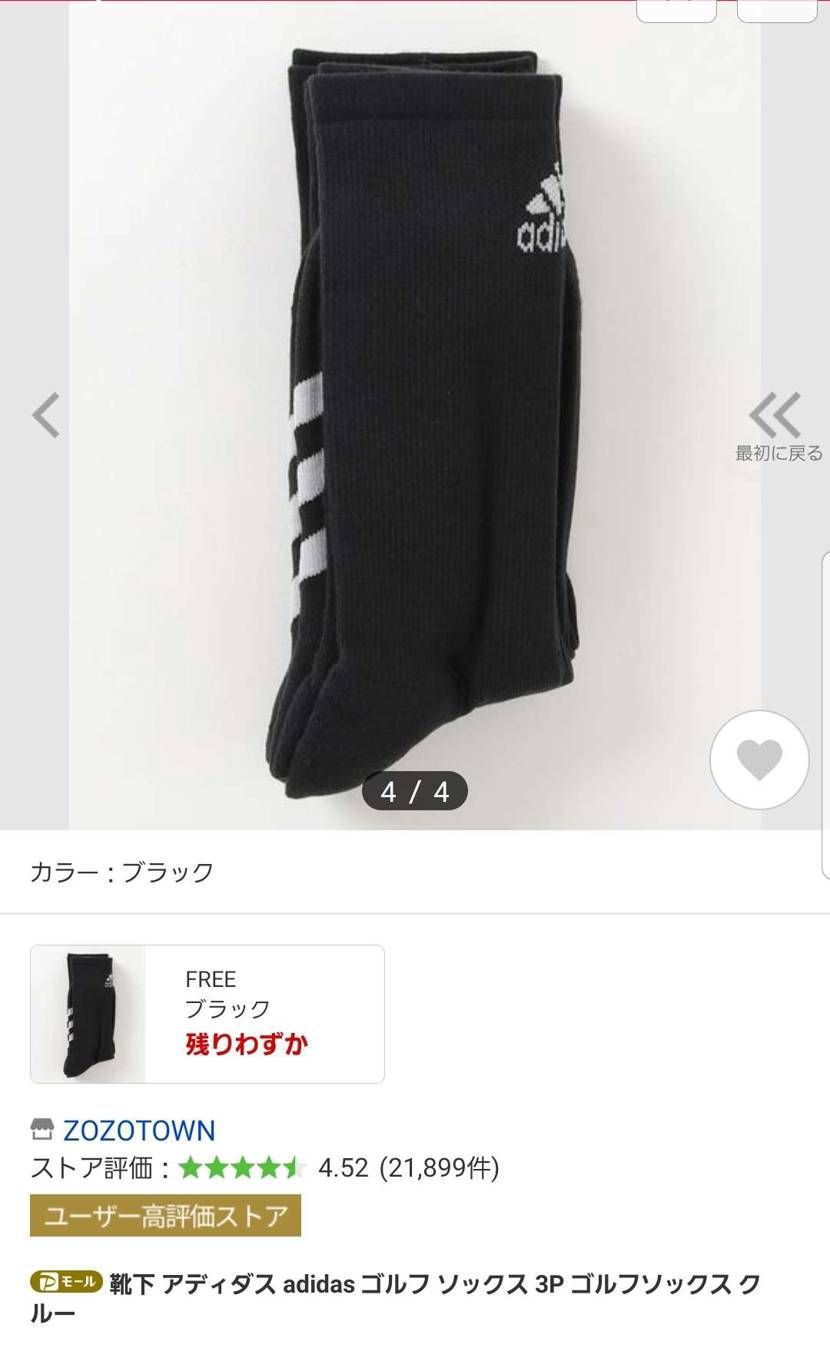Screen dimensions: 830x1351
Task: Click the ユーザー高評価ストア badge
Action: (x=167, y=1214)
